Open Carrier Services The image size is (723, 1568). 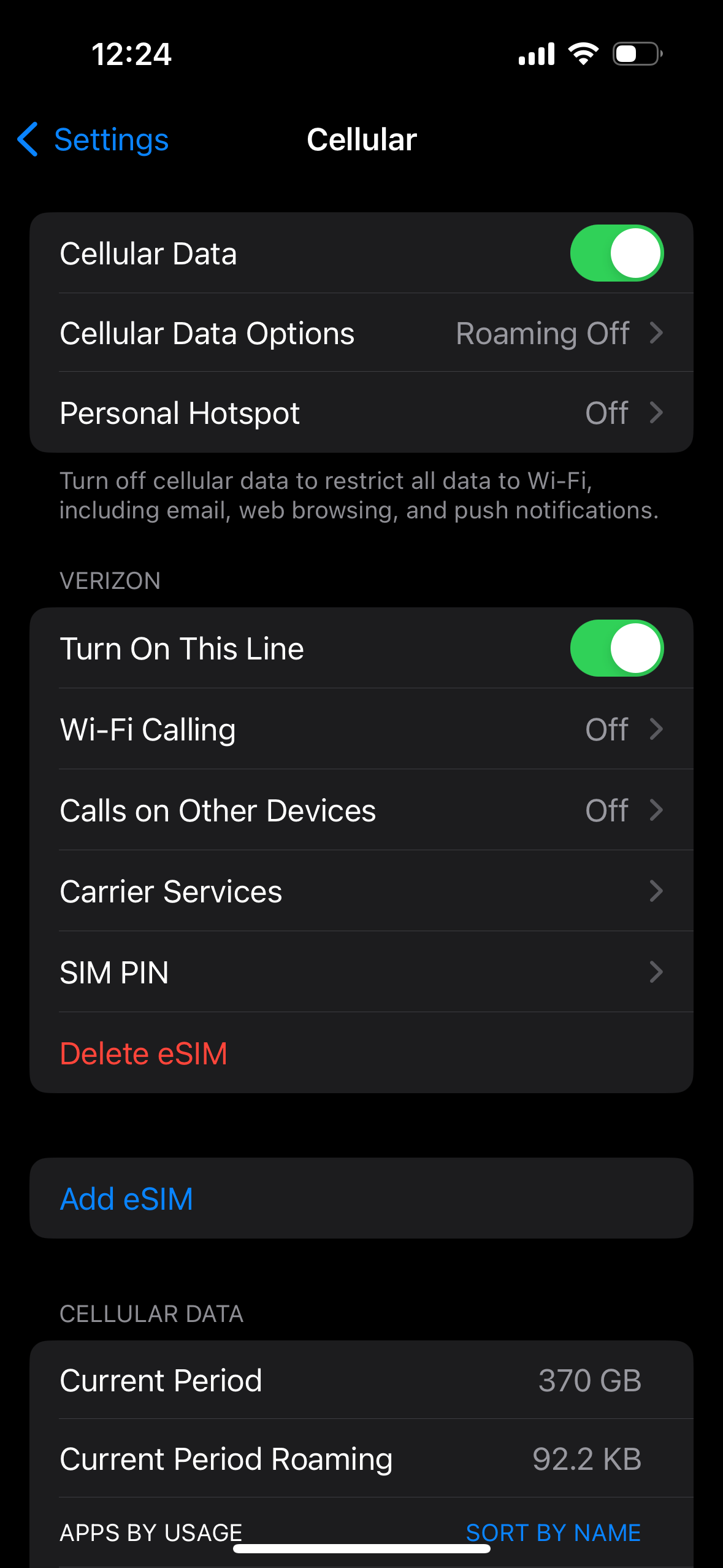point(361,891)
